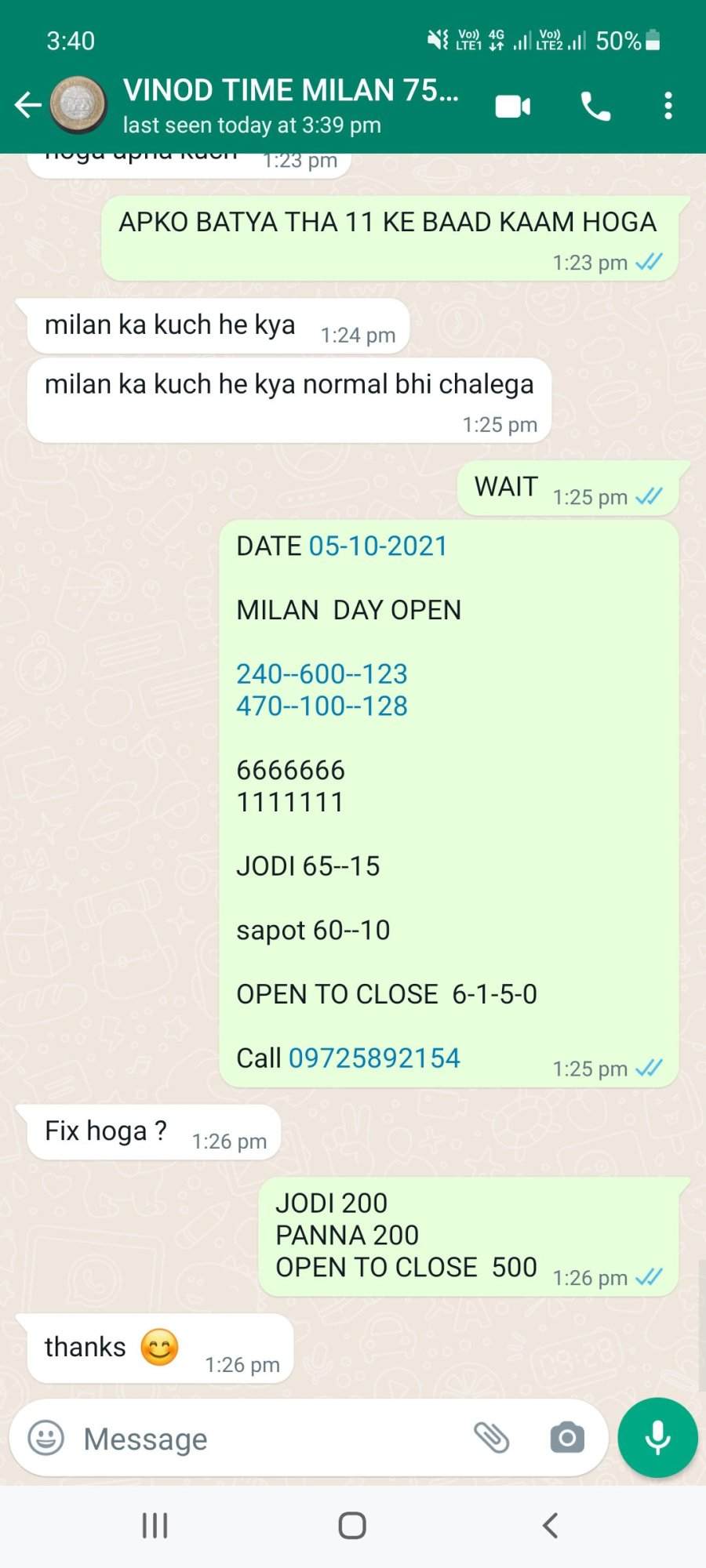Tap the voice message microphone button
The width and height of the screenshot is (706, 1568).
(657, 1438)
